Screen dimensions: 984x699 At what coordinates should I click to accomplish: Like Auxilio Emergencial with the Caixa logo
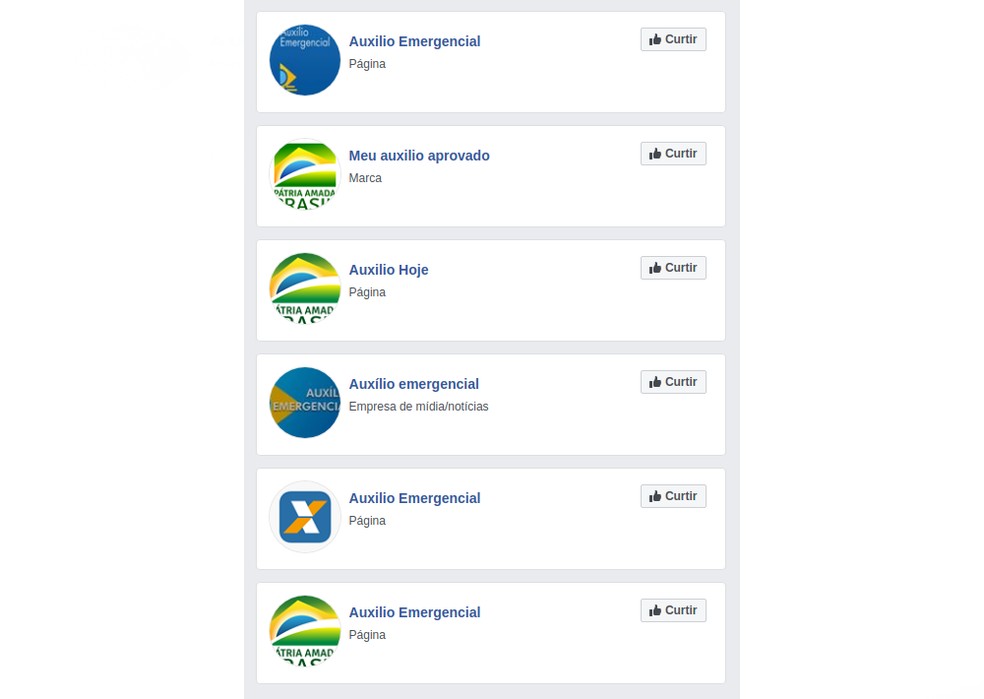(x=673, y=496)
